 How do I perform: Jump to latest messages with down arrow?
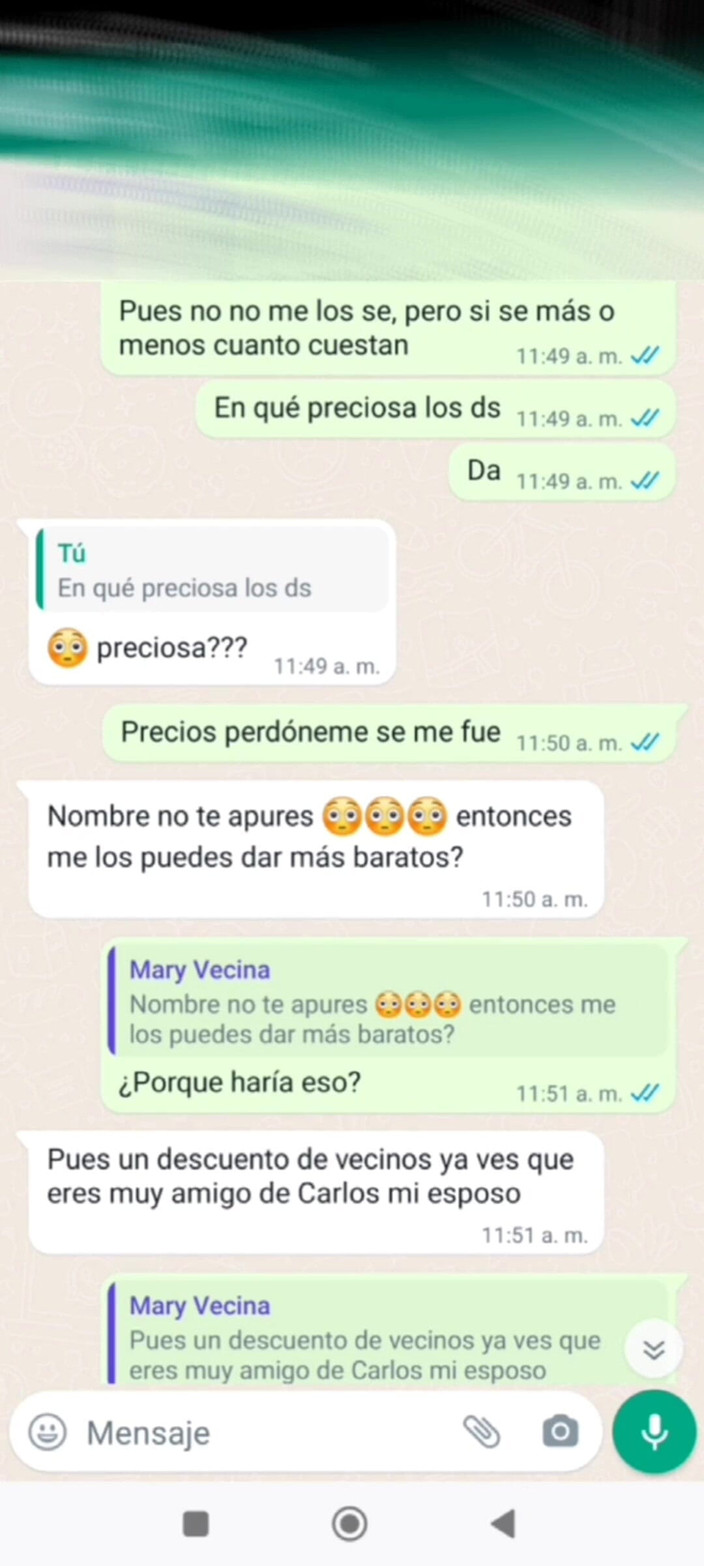click(x=653, y=1350)
